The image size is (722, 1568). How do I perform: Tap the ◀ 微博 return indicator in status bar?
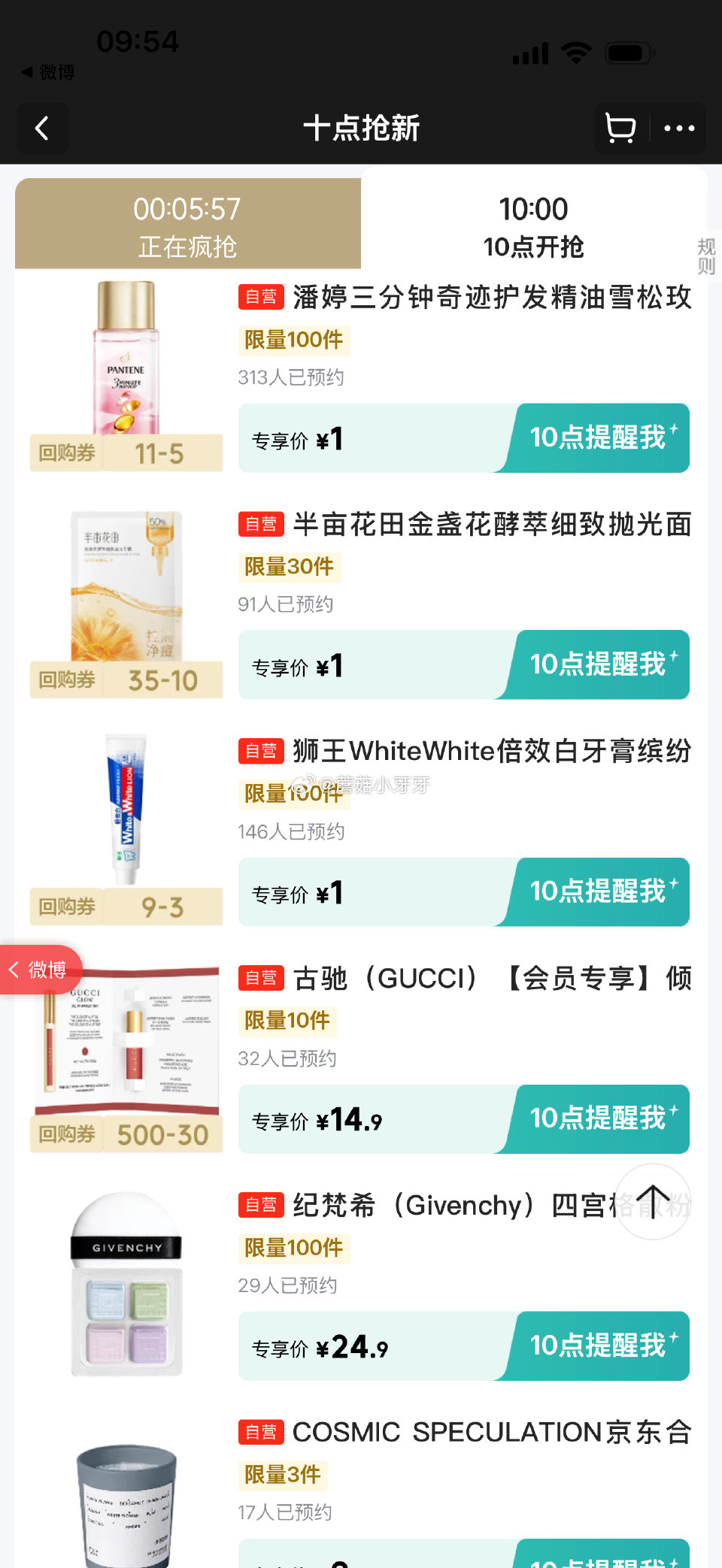[x=45, y=70]
